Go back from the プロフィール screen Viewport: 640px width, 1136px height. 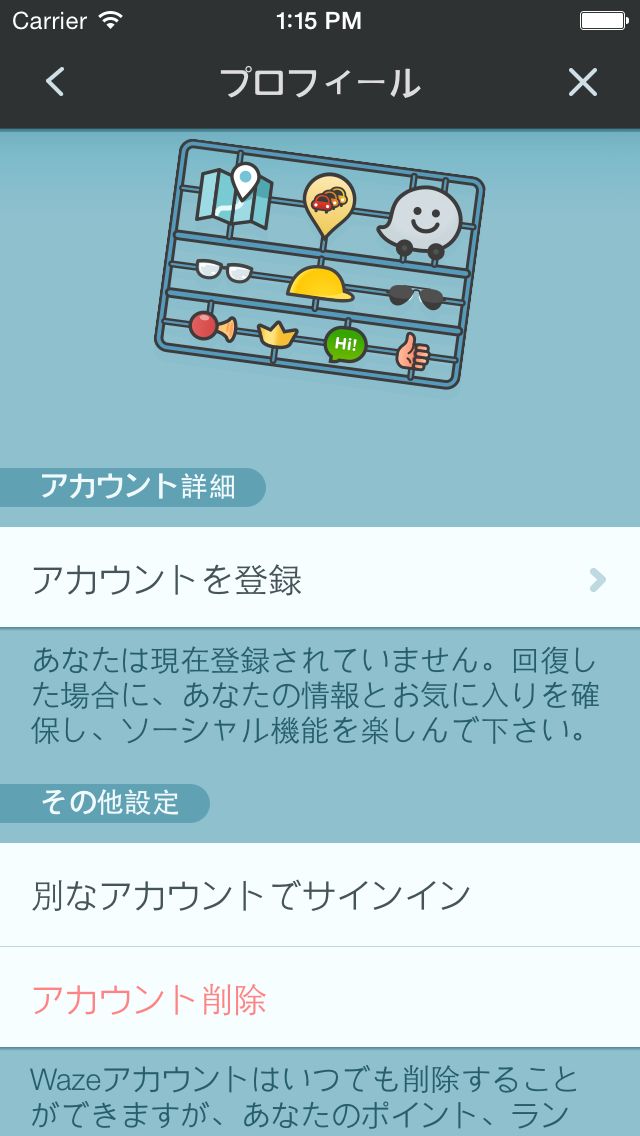click(56, 82)
